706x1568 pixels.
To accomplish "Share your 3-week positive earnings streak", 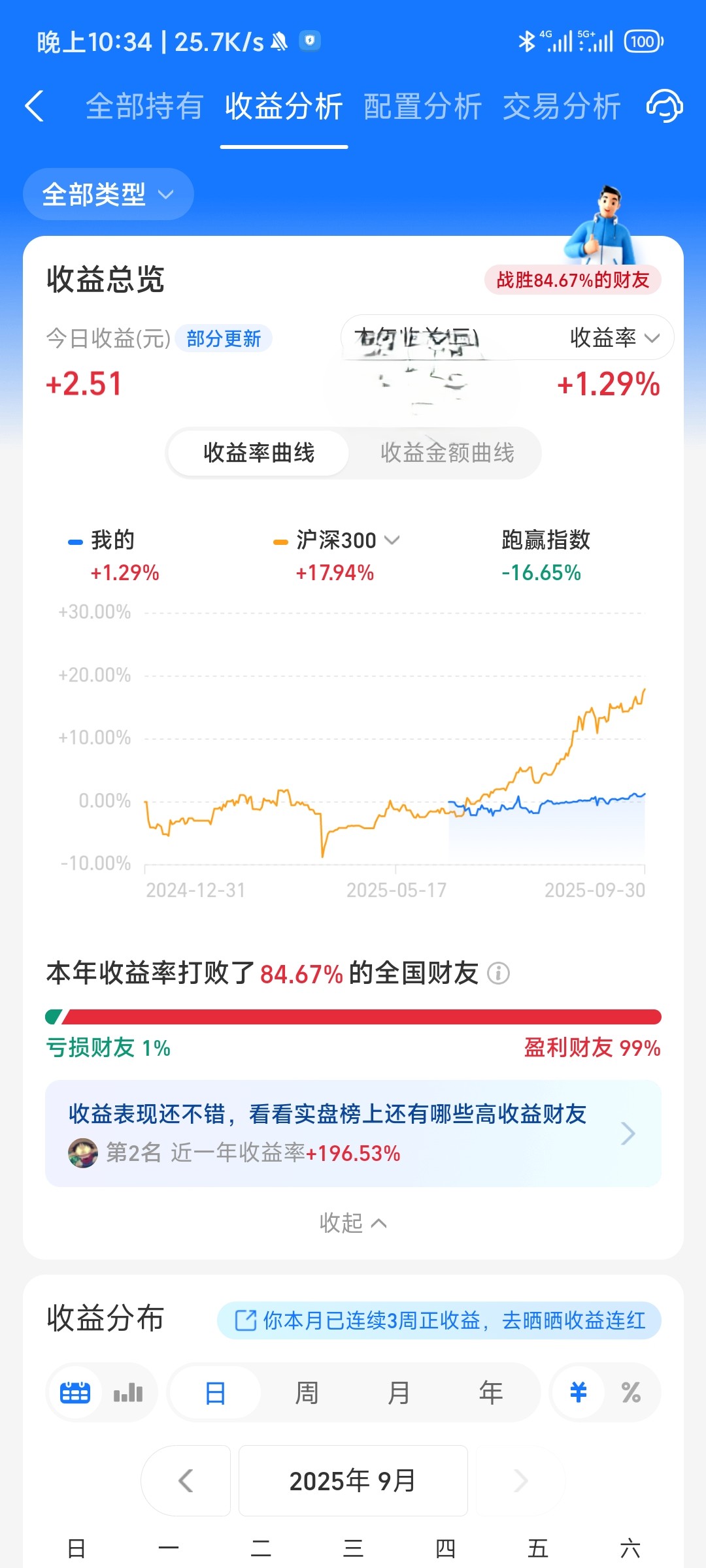I will point(439,1320).
